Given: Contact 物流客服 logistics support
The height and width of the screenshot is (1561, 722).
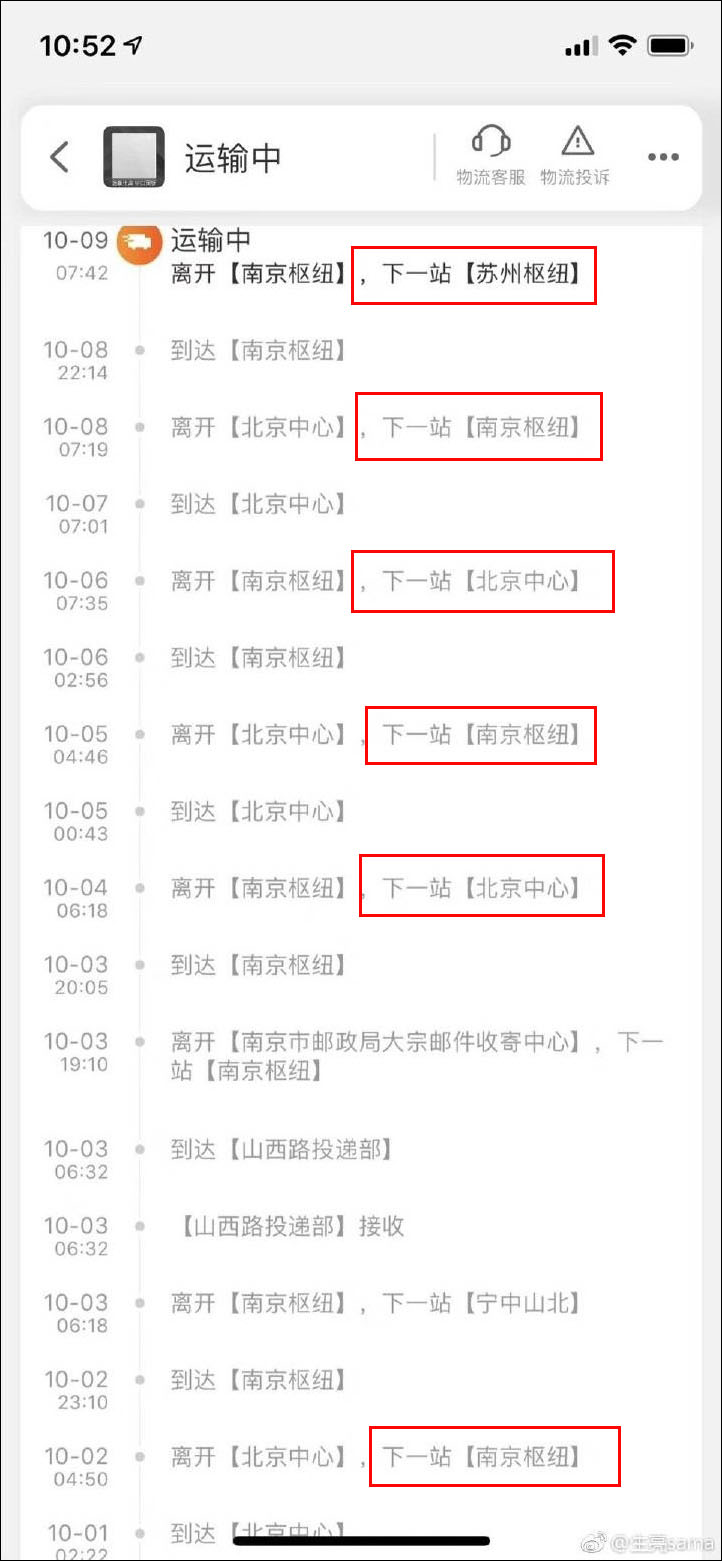Looking at the screenshot, I should (x=491, y=155).
